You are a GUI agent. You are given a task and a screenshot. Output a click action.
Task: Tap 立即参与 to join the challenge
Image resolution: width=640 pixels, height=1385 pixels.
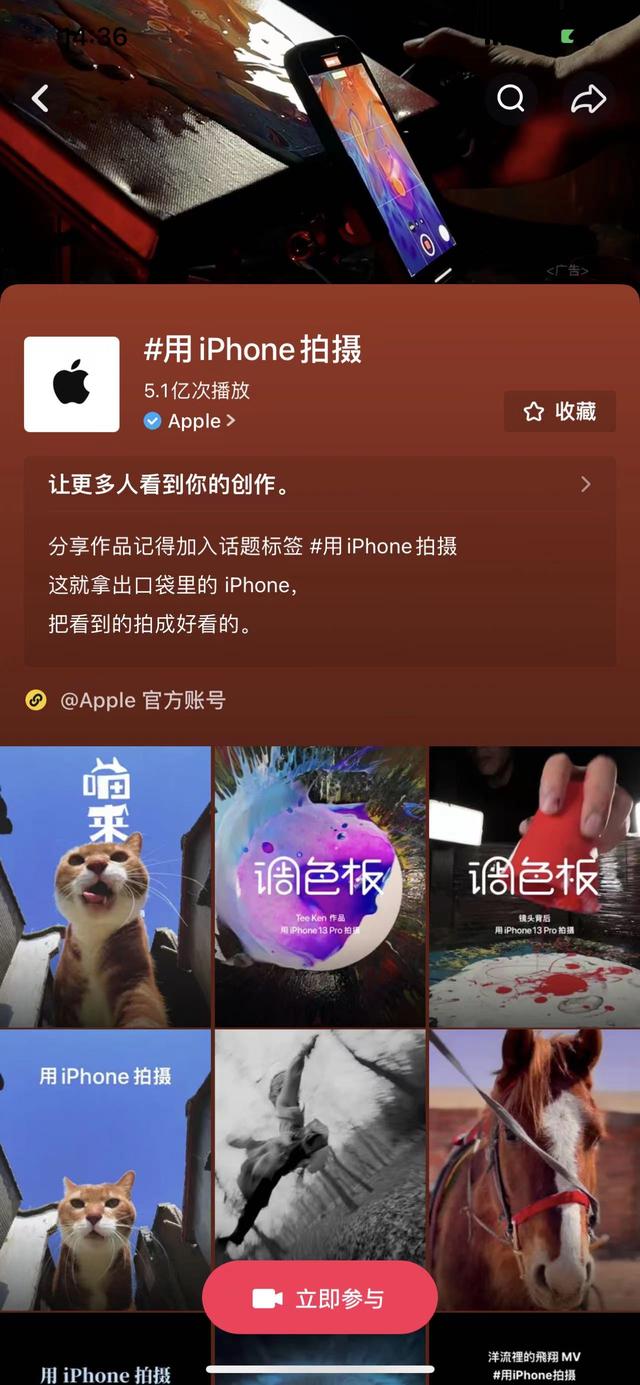(320, 1298)
